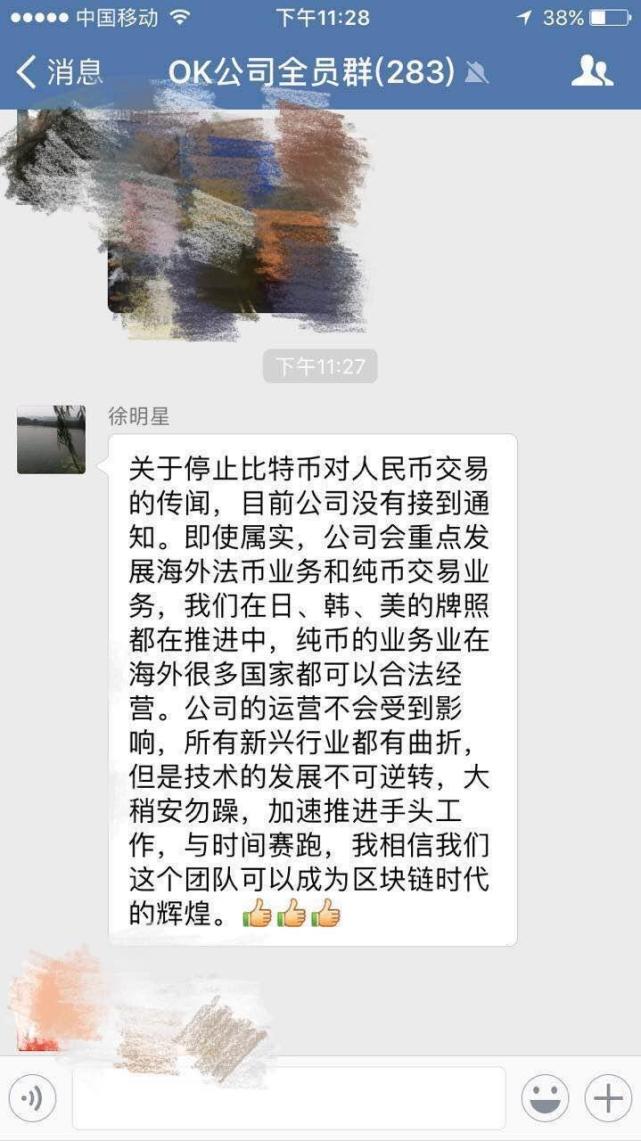
Task: Open the emoji sticker picker
Action: coord(545,1098)
